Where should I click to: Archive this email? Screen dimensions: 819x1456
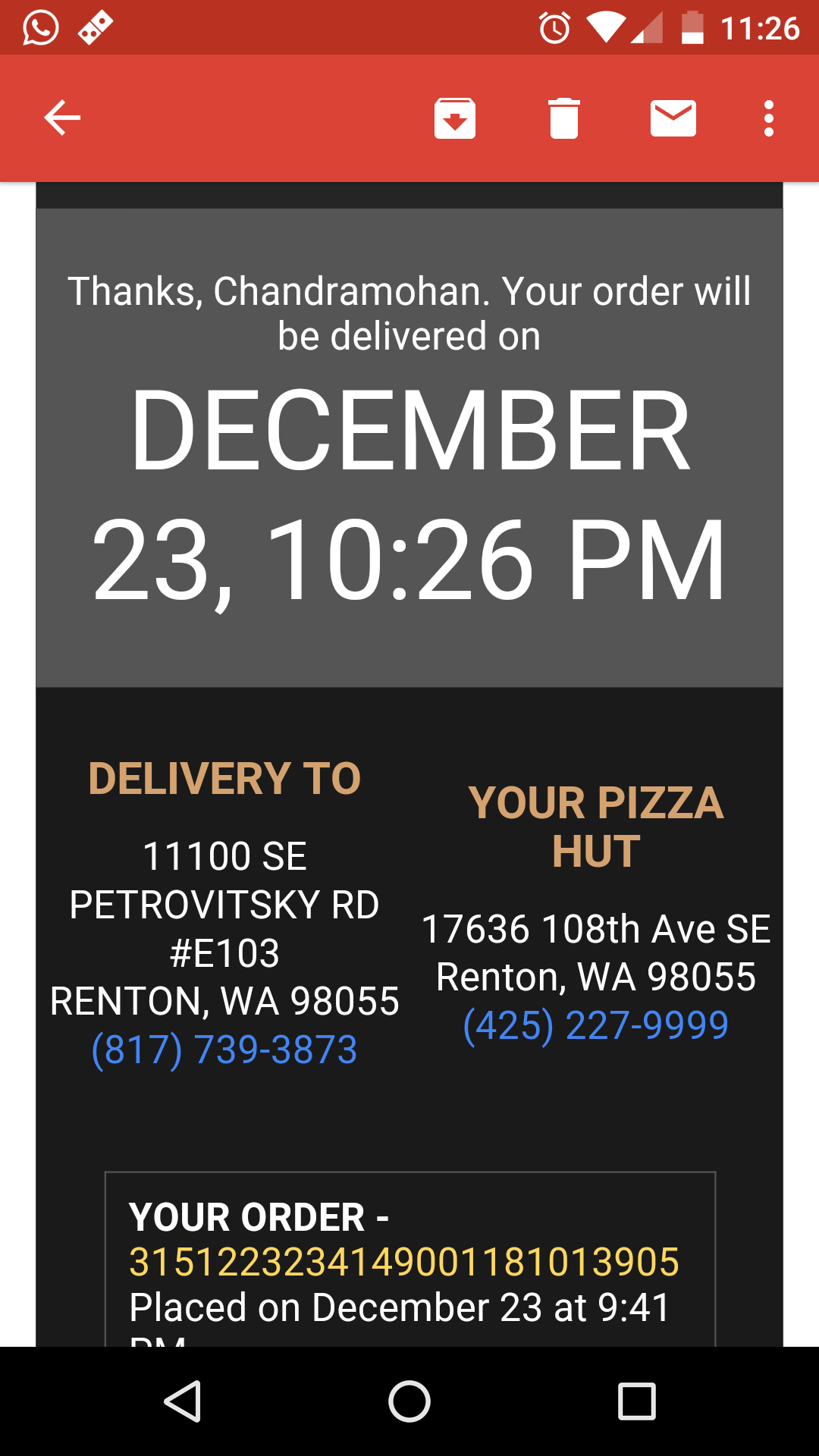455,118
